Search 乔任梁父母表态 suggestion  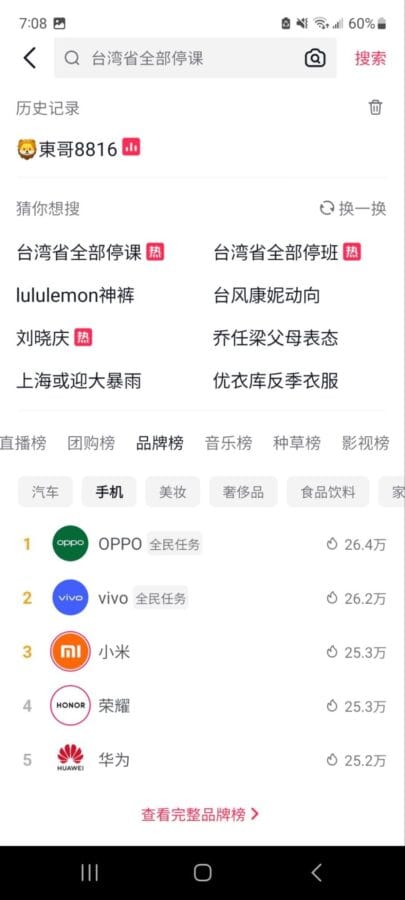(275, 338)
